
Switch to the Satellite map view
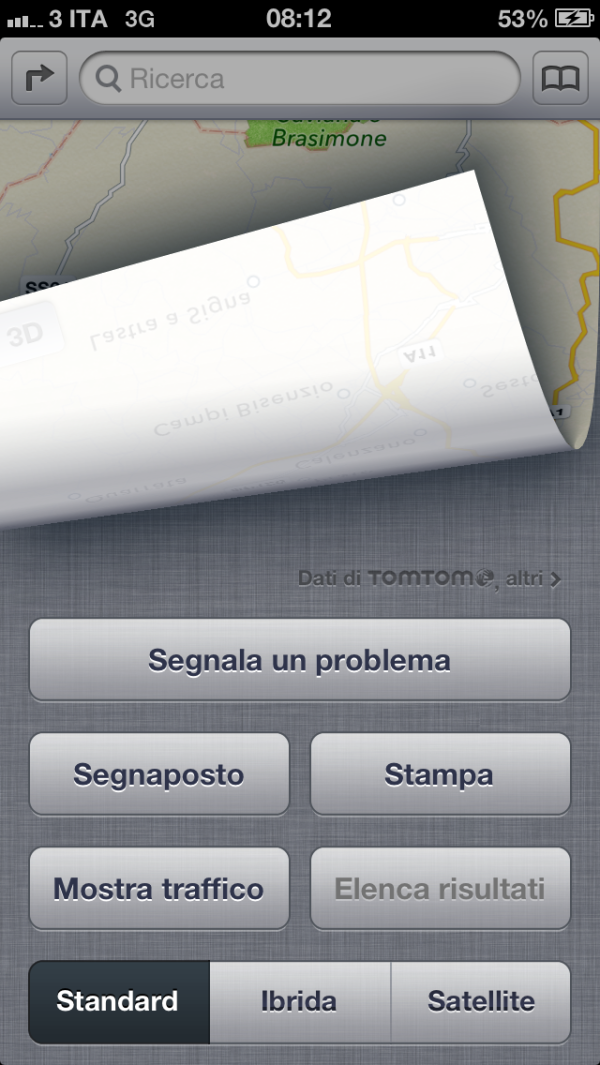point(481,1002)
